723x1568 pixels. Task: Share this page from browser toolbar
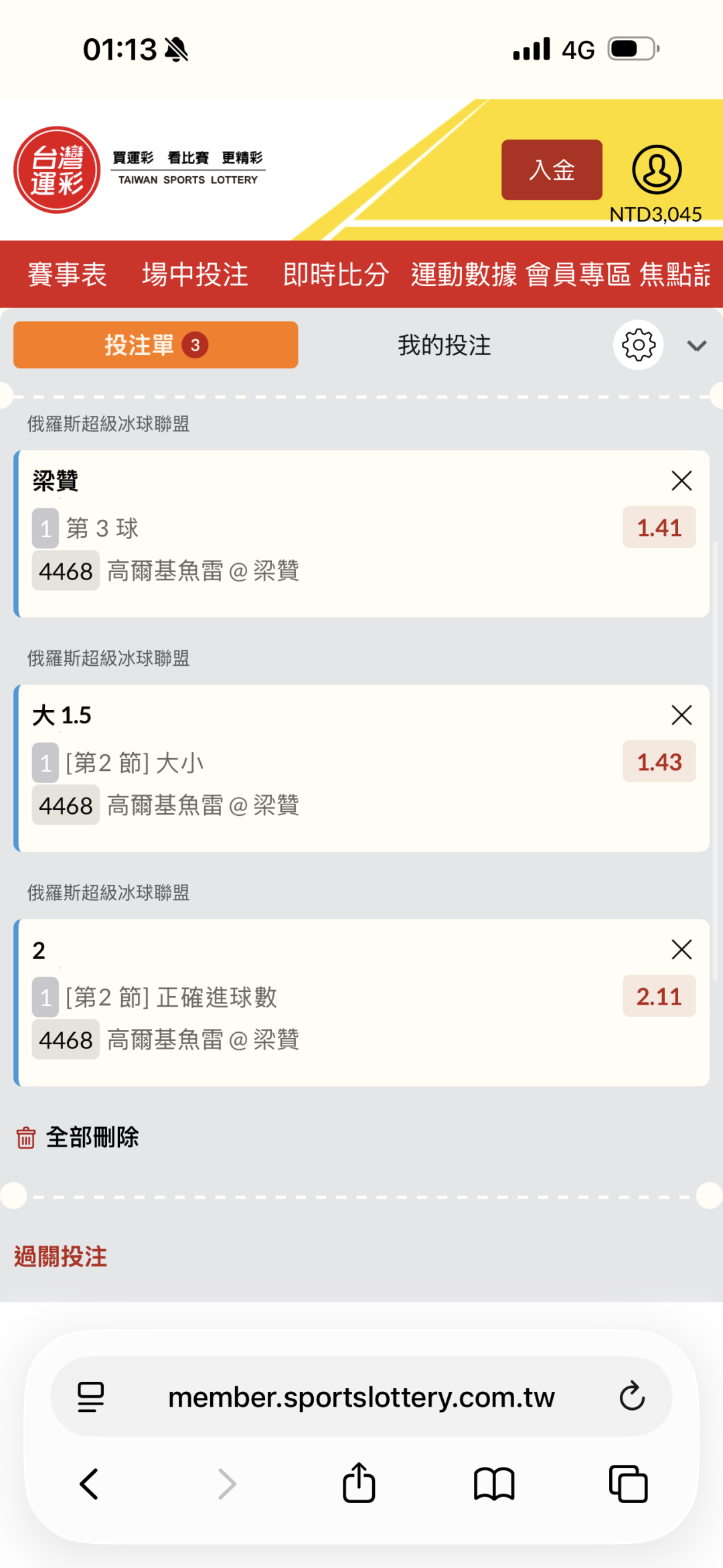(359, 1483)
